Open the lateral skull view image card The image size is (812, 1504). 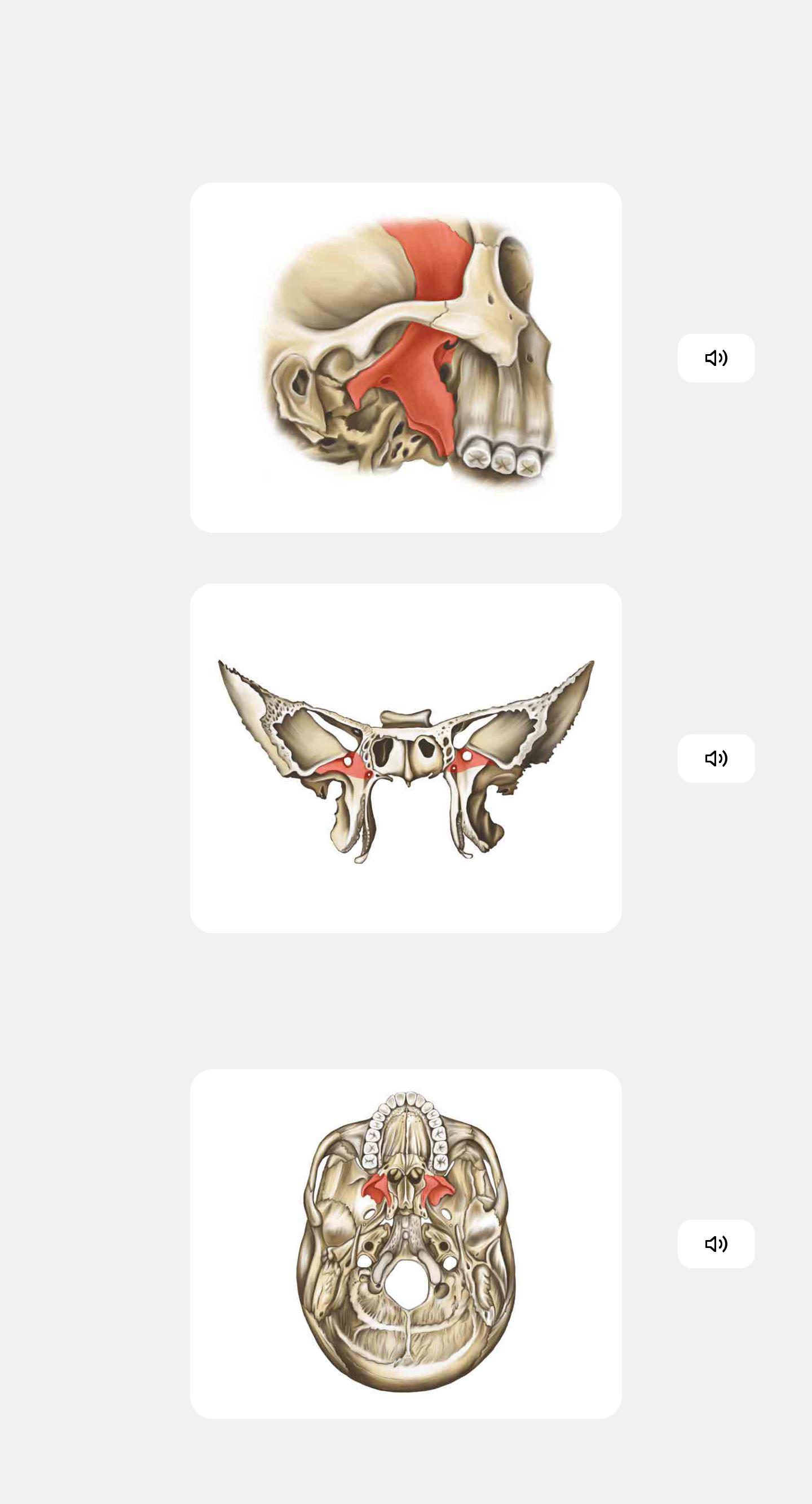(405, 358)
